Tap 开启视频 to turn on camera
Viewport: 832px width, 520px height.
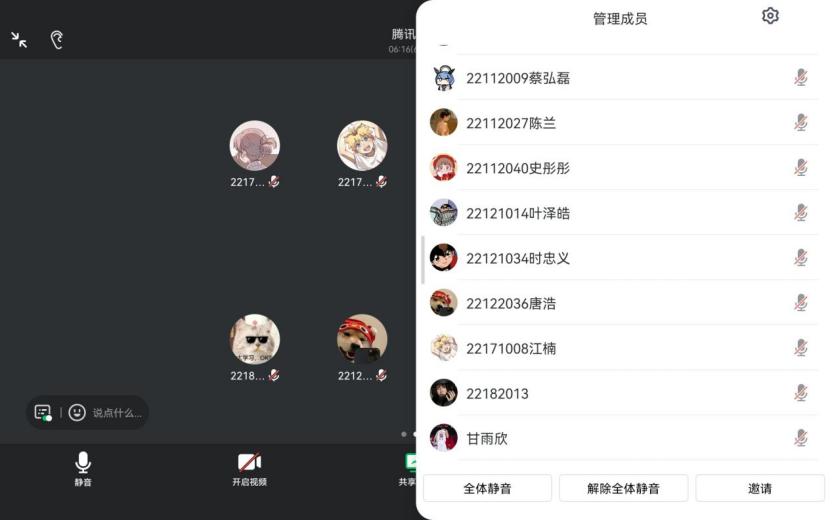click(x=249, y=467)
